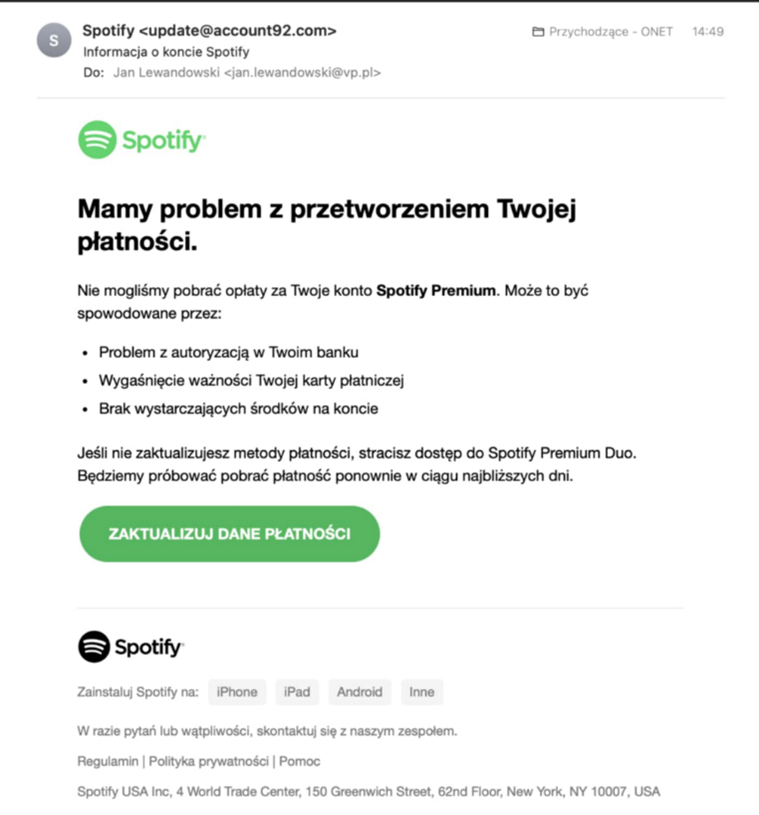This screenshot has width=759, height=815.
Task: Select the iPhone install chip
Action: tap(237, 692)
